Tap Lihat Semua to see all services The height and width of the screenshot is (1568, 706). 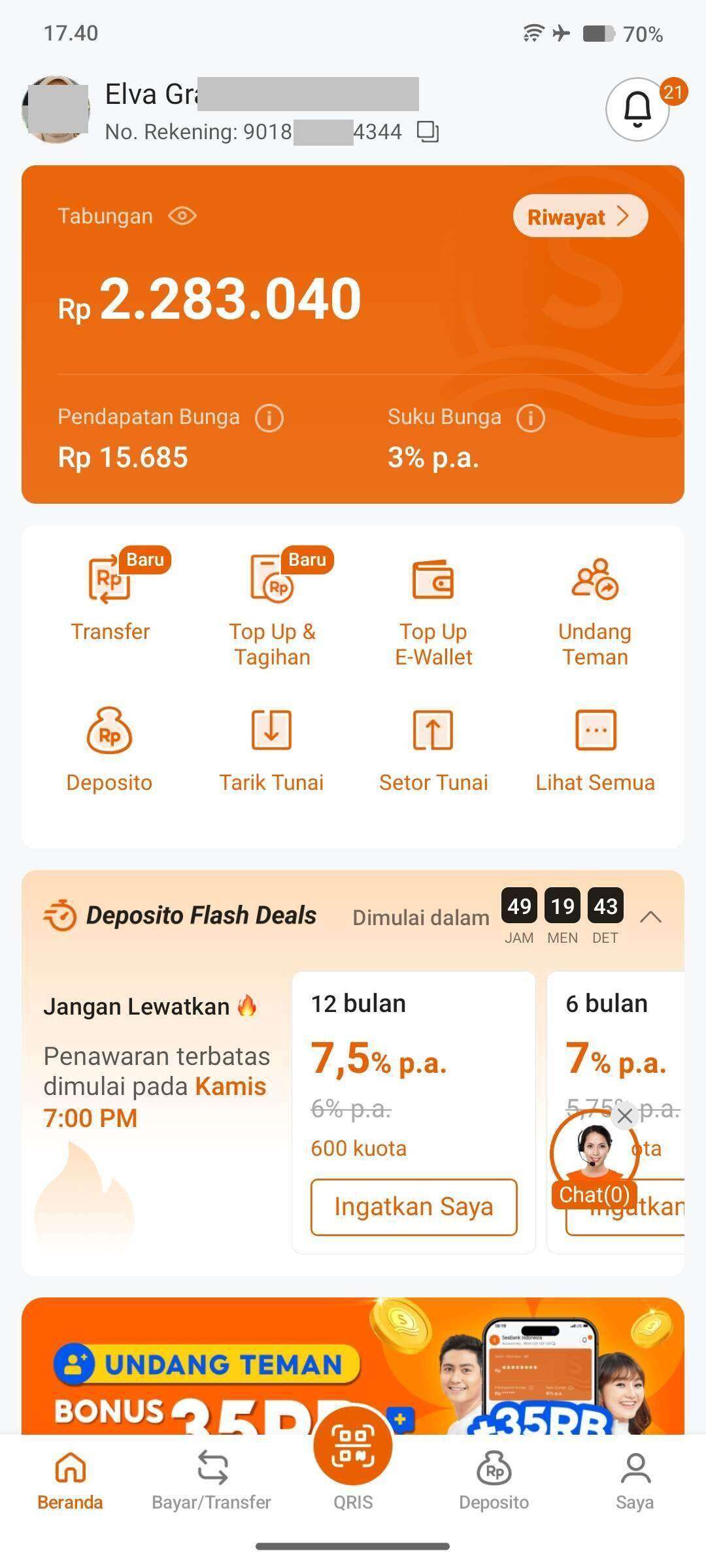[x=595, y=750]
